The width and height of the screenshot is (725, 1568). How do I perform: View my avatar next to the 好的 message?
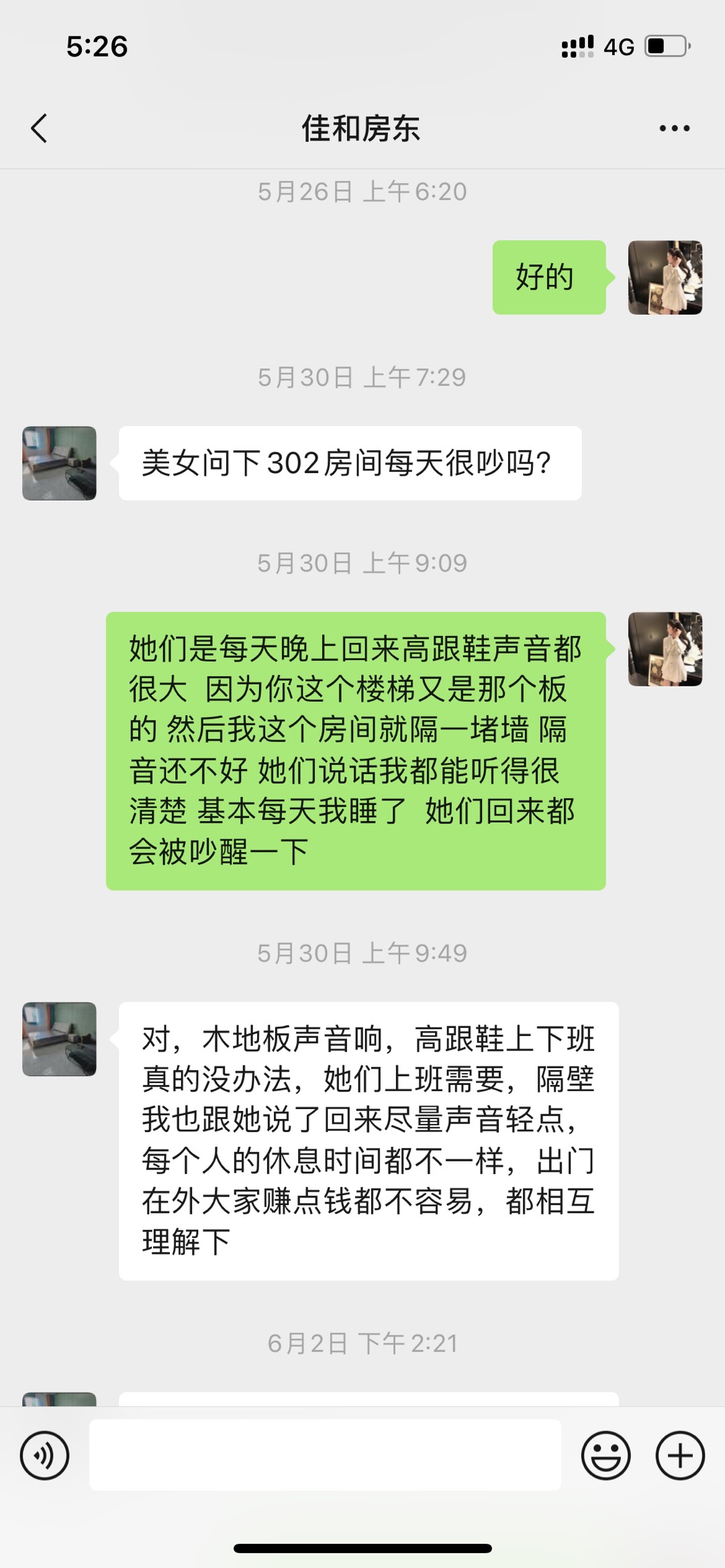point(665,277)
